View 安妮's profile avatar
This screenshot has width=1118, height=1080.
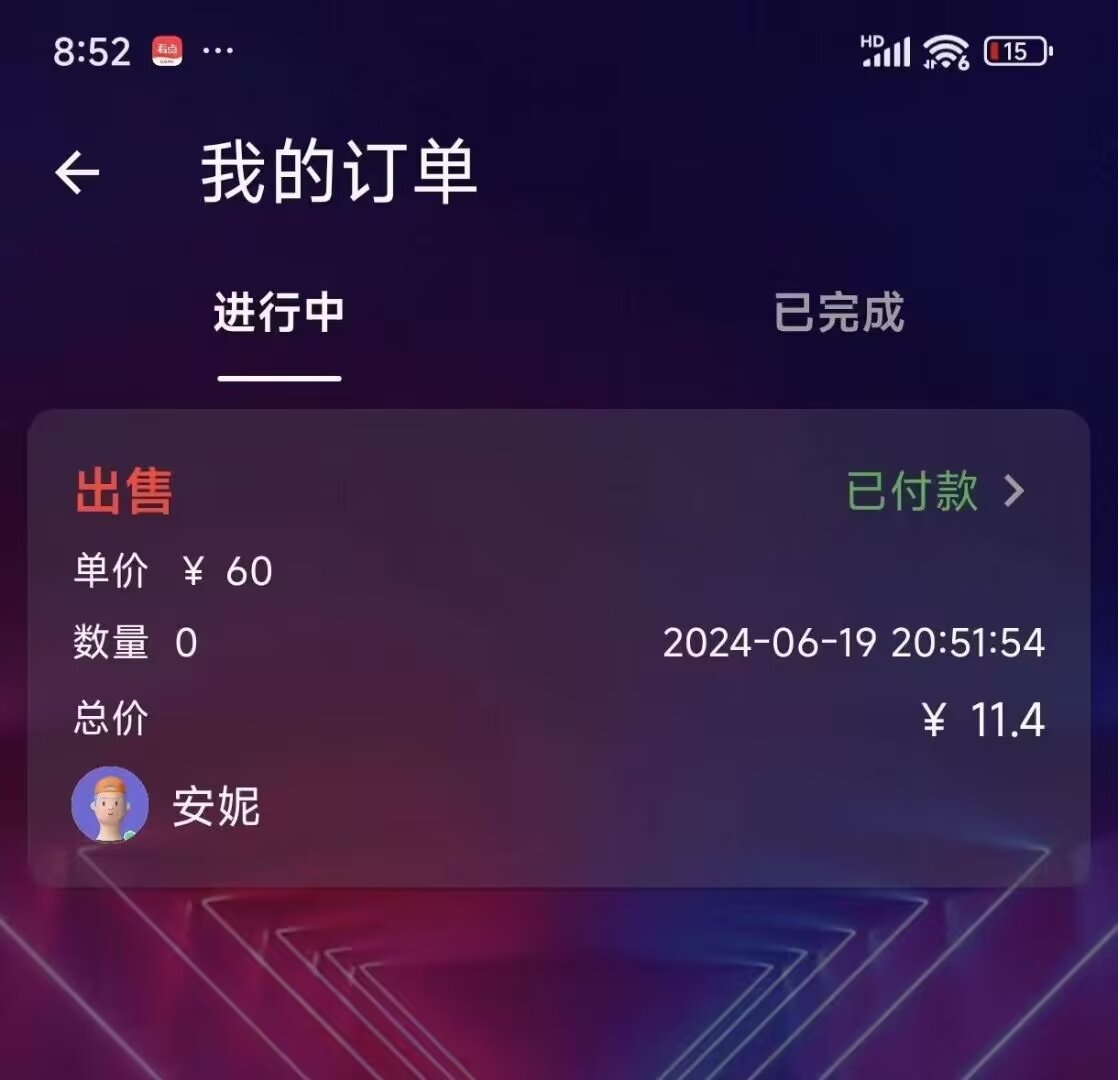pos(110,805)
